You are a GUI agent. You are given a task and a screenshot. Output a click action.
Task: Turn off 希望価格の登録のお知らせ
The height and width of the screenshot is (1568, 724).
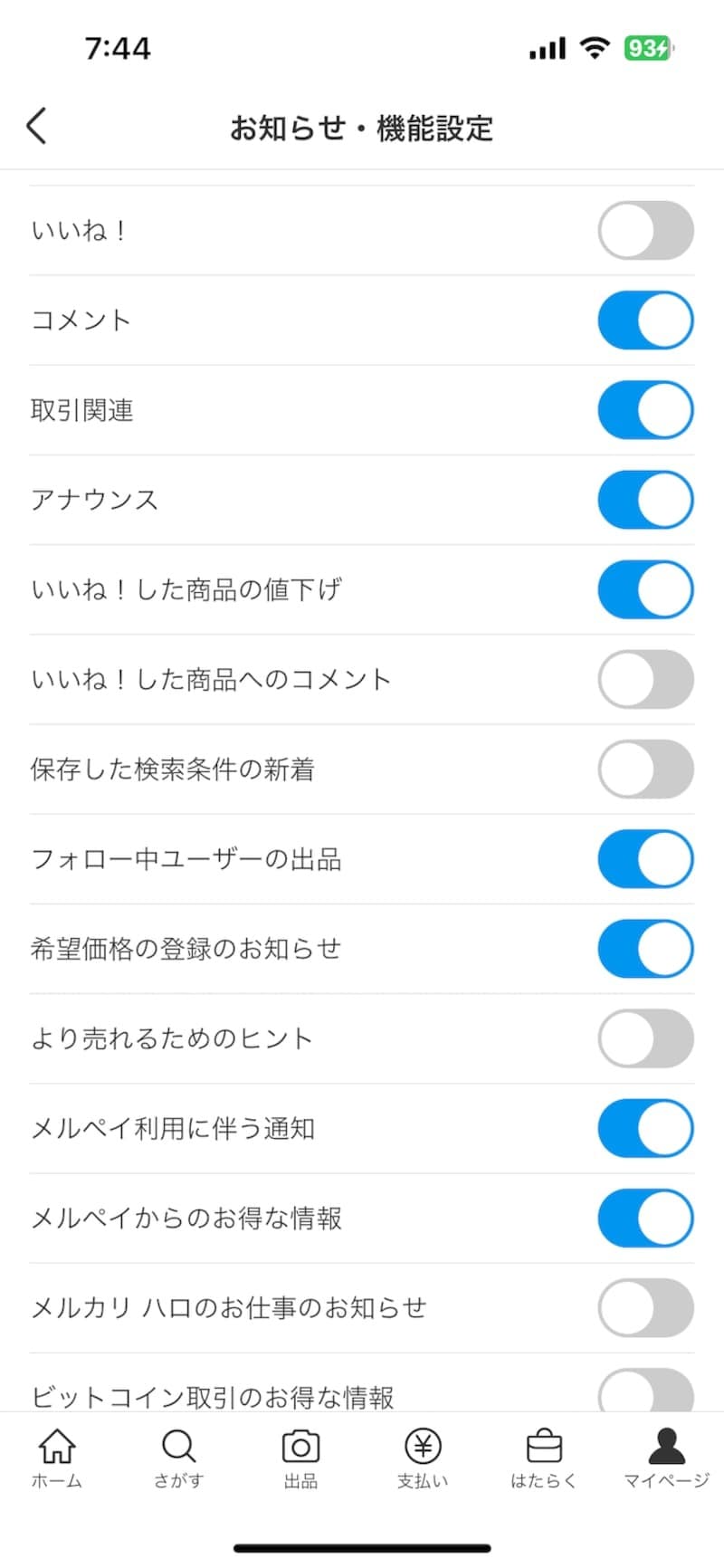click(645, 949)
